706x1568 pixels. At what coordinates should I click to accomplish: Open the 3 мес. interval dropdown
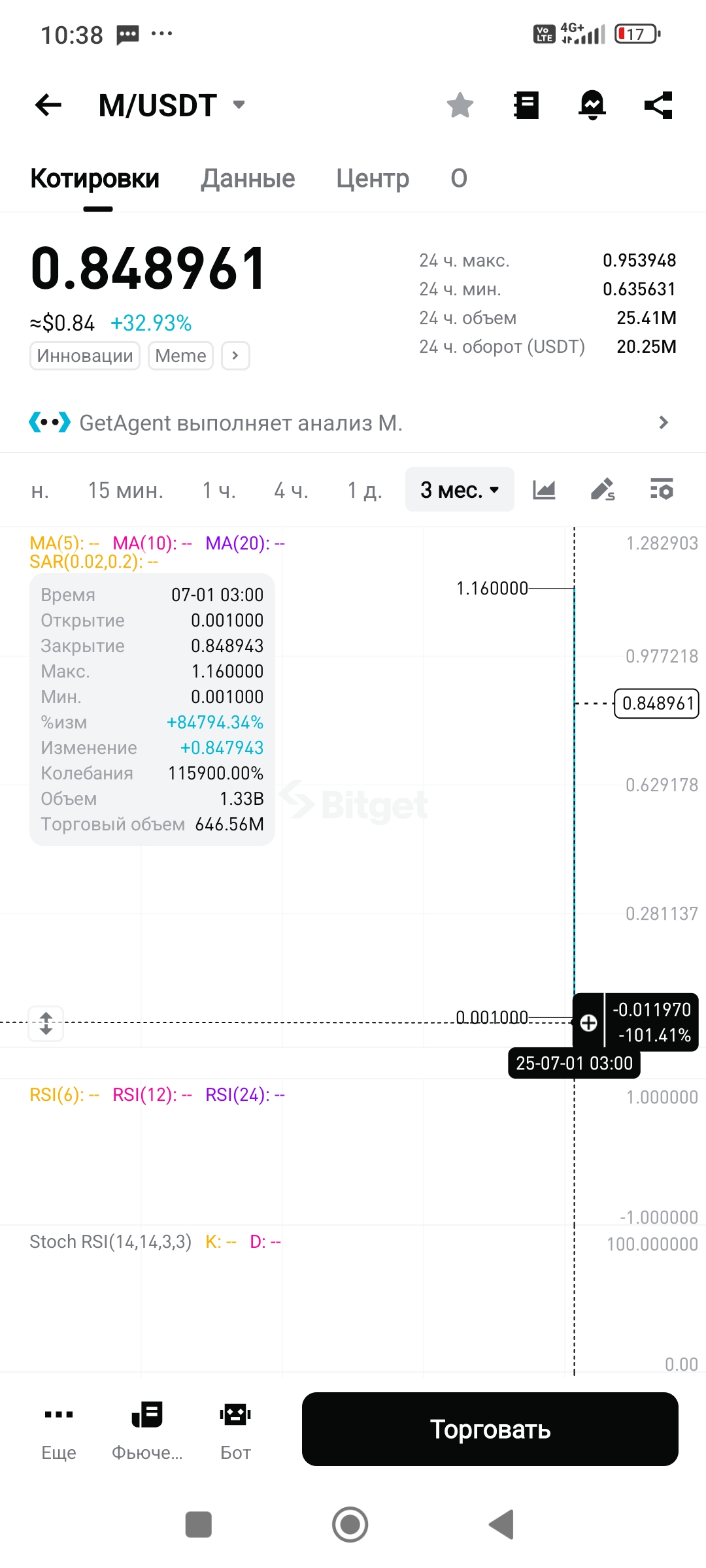pyautogui.click(x=460, y=489)
